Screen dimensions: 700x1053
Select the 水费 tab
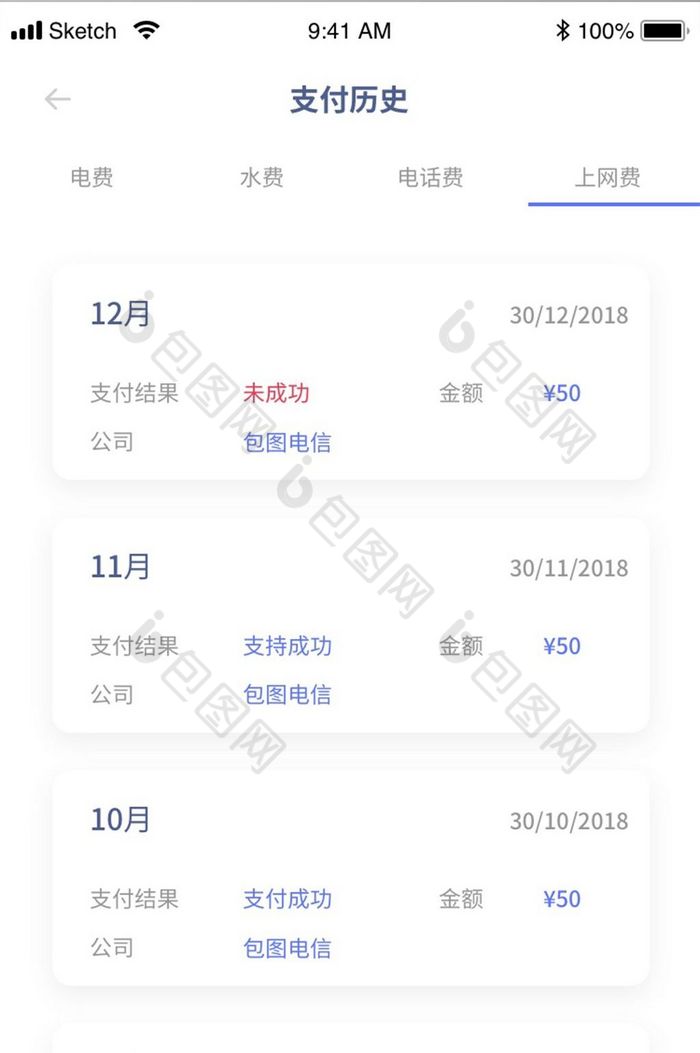[262, 178]
